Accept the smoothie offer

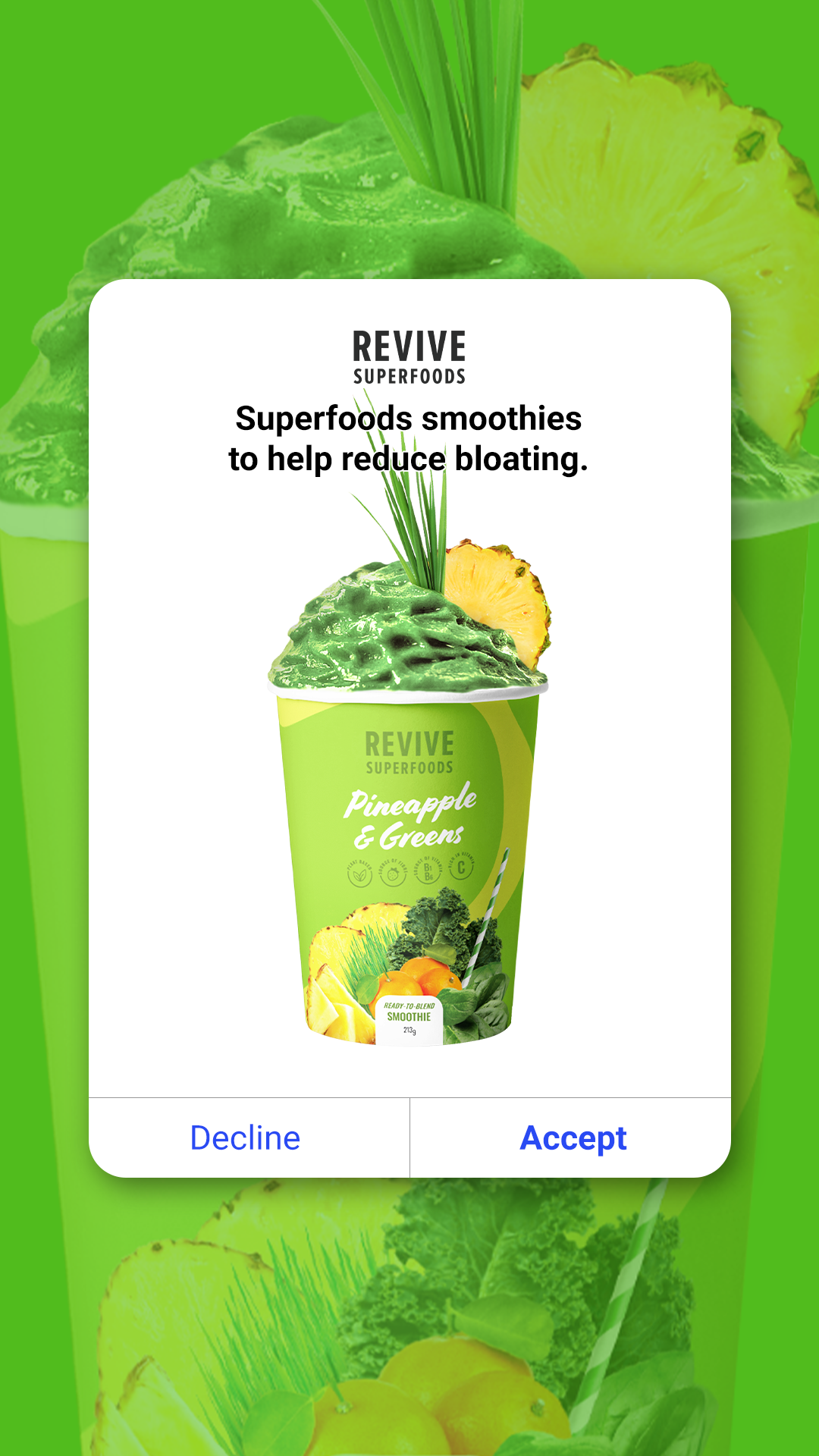pyautogui.click(x=573, y=1137)
